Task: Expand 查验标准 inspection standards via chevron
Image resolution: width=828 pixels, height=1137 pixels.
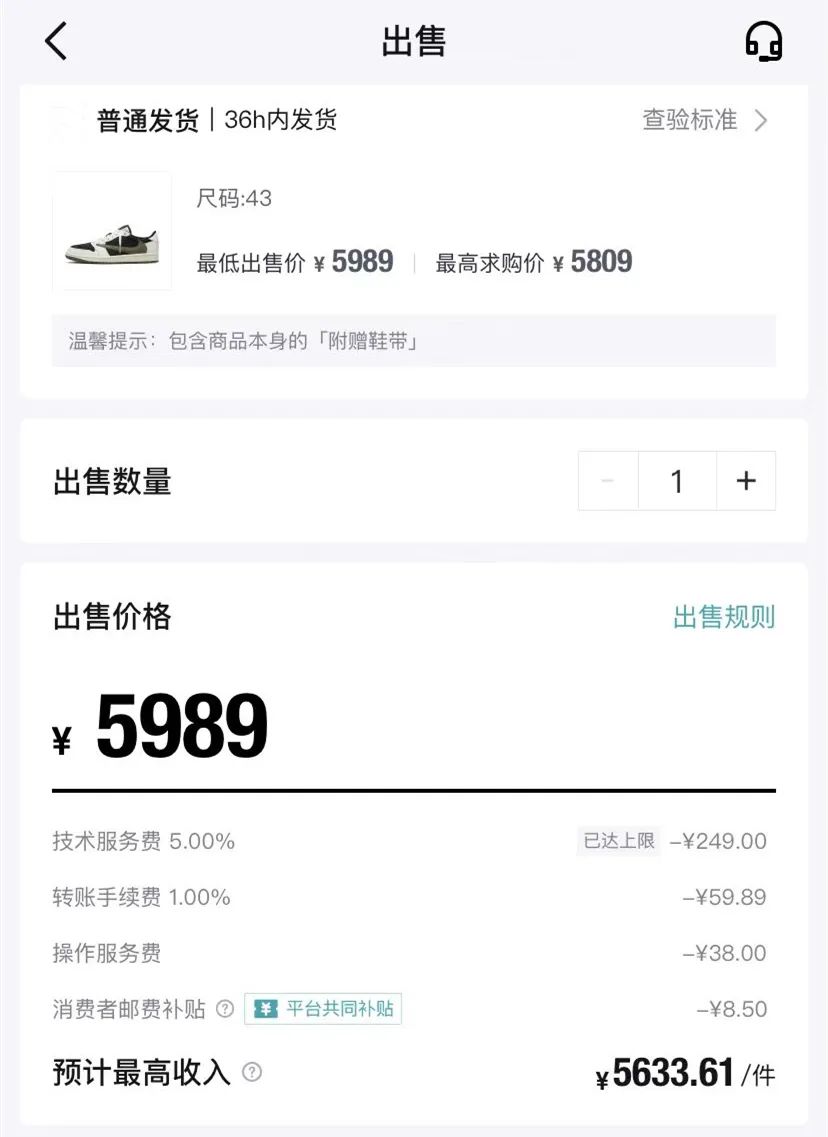Action: point(760,120)
